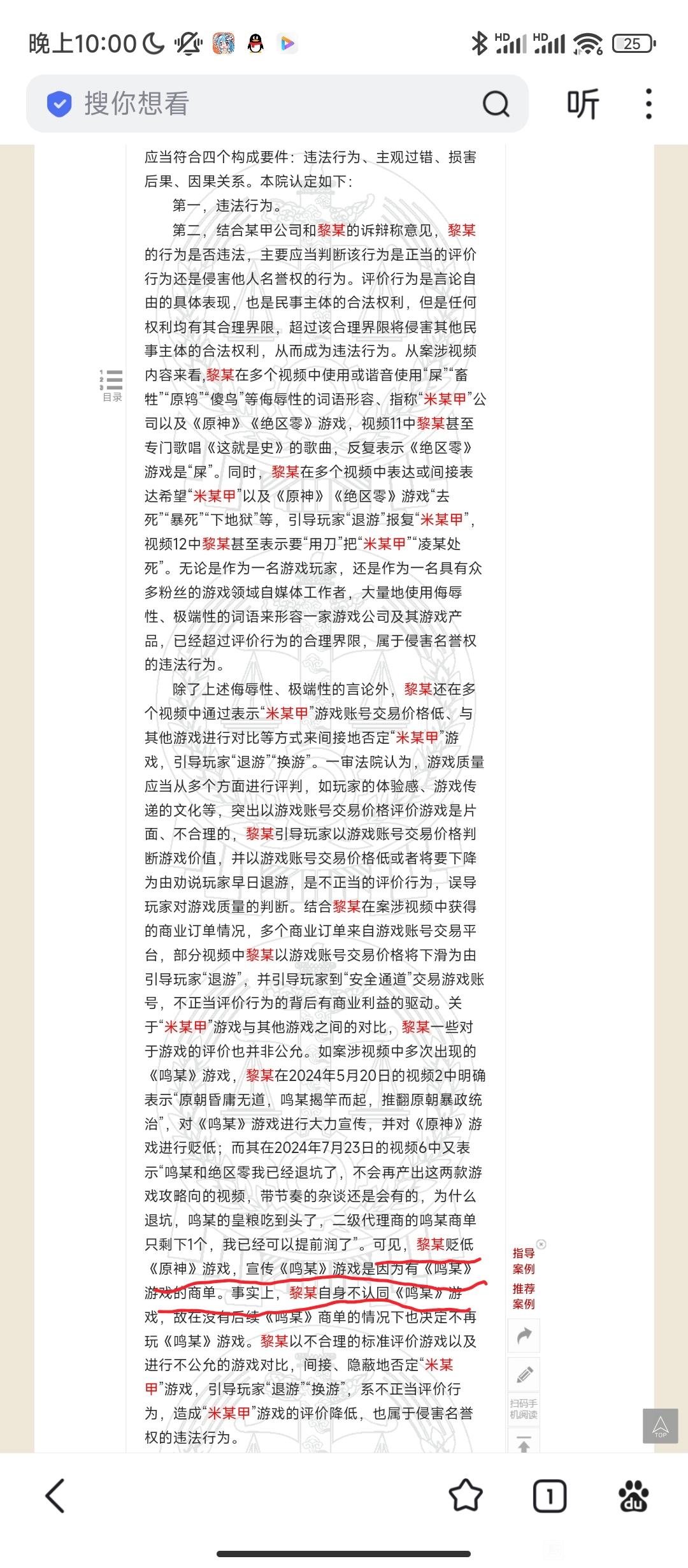Image resolution: width=688 pixels, height=1568 pixels.
Task: Go back with the bottom arrow
Action: pos(55,1495)
